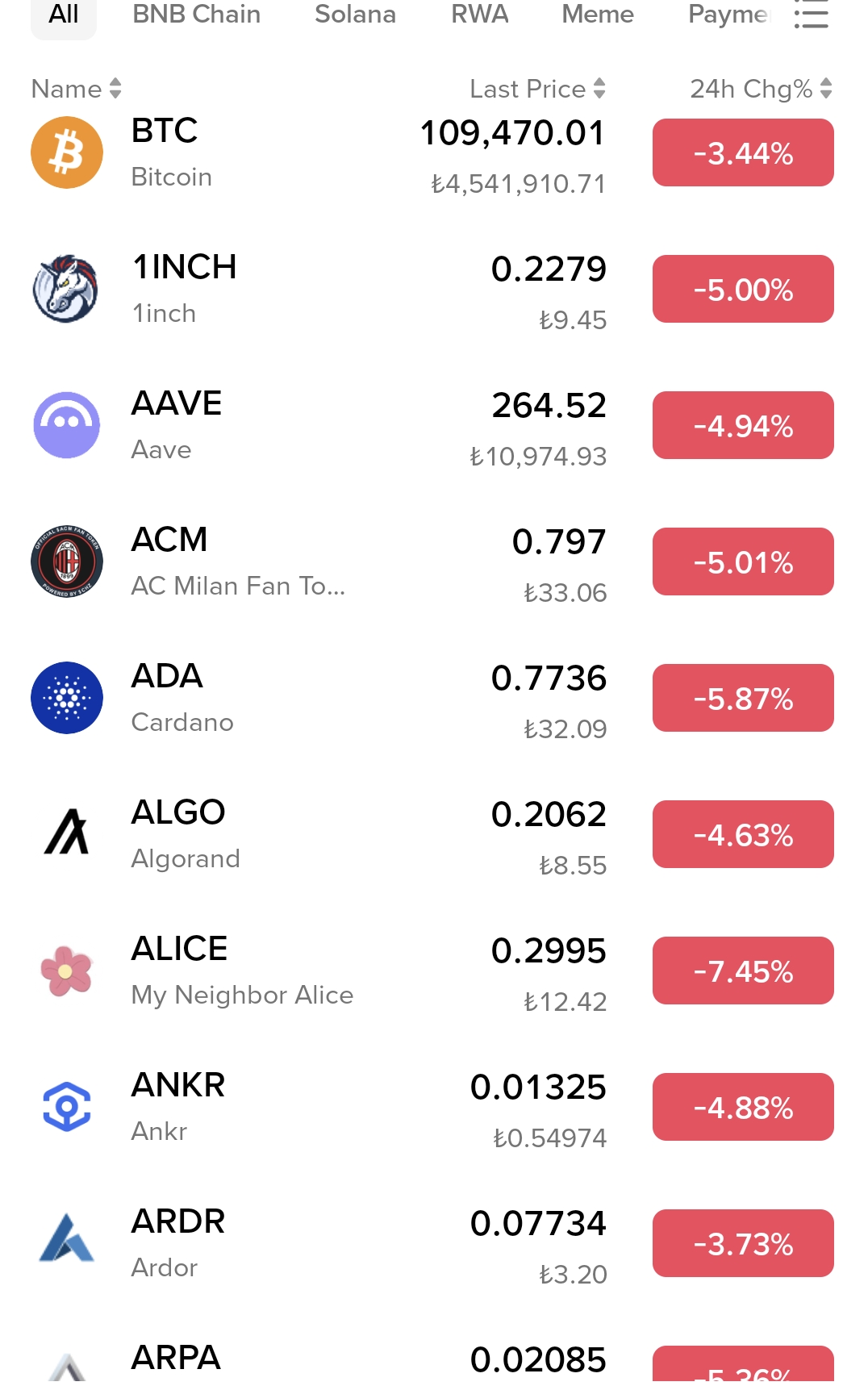The width and height of the screenshot is (868, 1386).
Task: Sort the list by Name
Action: (76, 89)
